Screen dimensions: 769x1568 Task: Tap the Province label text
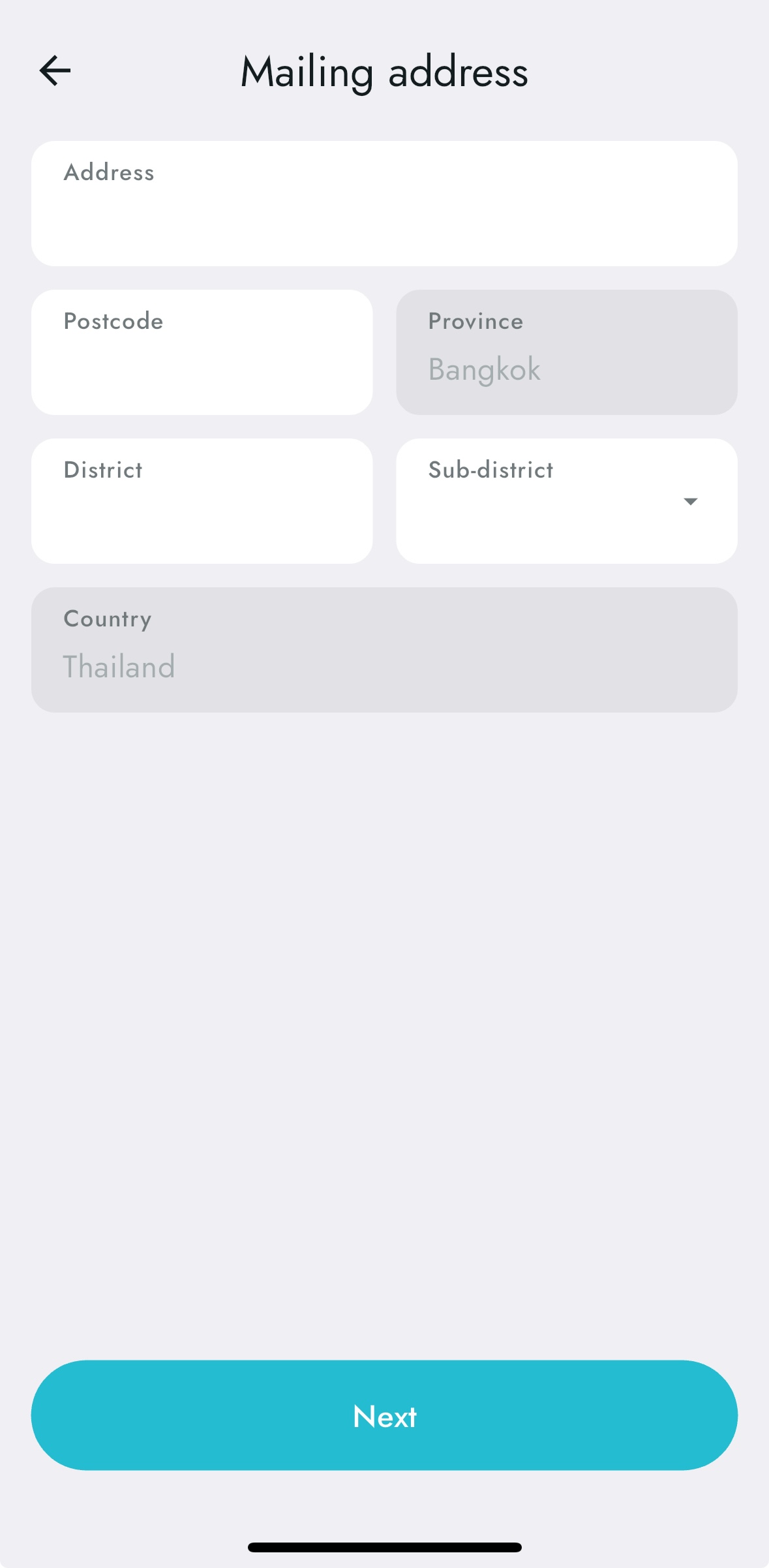pyautogui.click(x=475, y=321)
